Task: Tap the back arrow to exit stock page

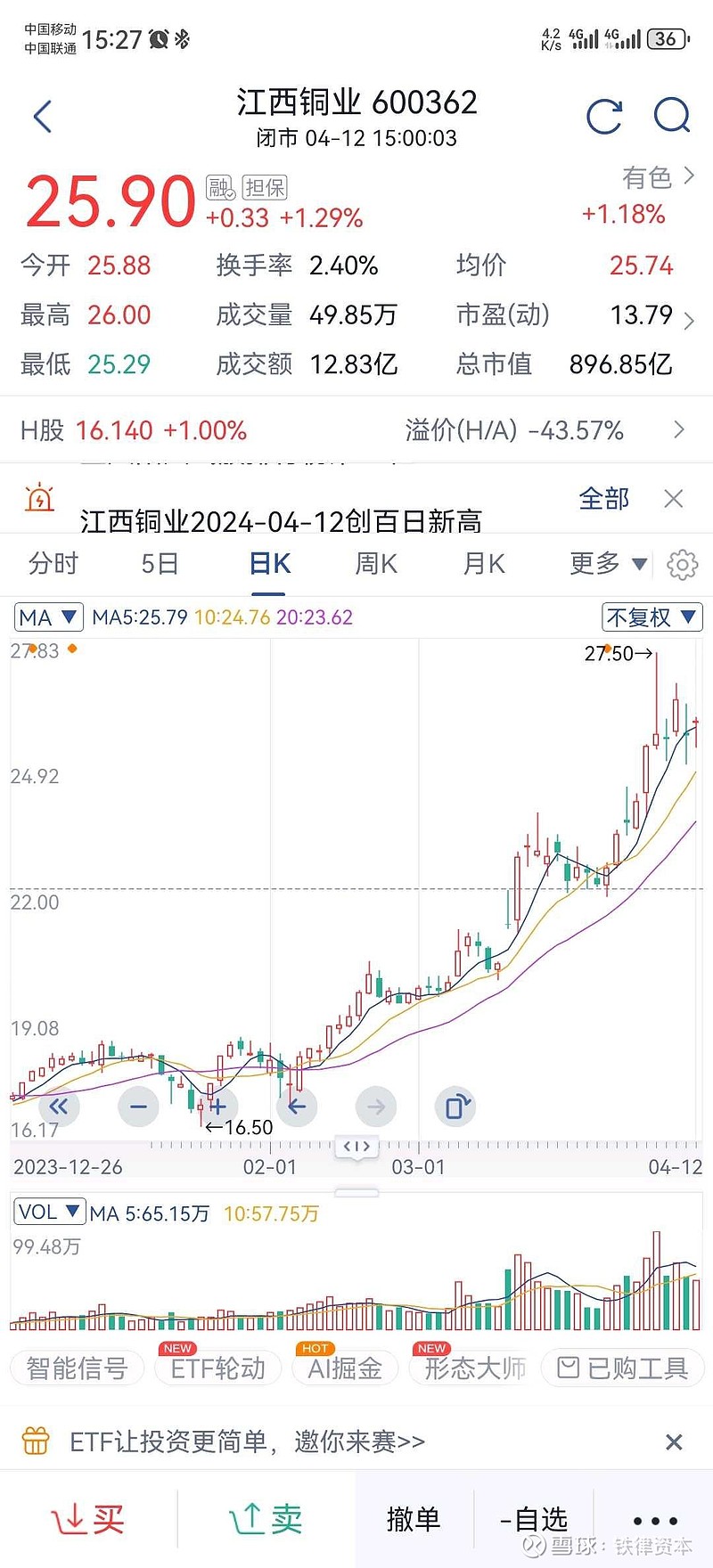Action: click(x=42, y=116)
